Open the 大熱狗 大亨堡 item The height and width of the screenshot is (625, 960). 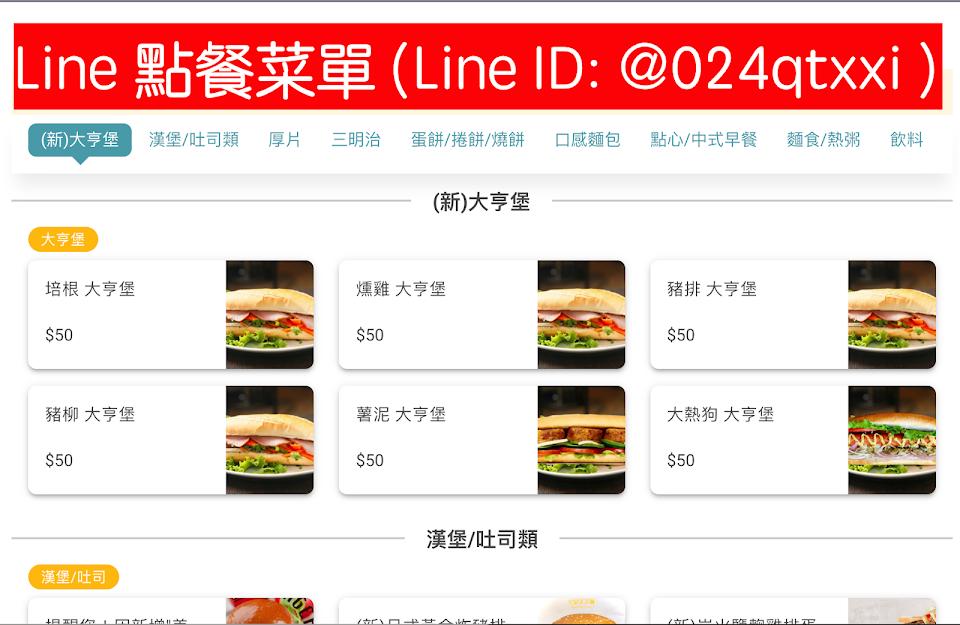click(x=792, y=440)
